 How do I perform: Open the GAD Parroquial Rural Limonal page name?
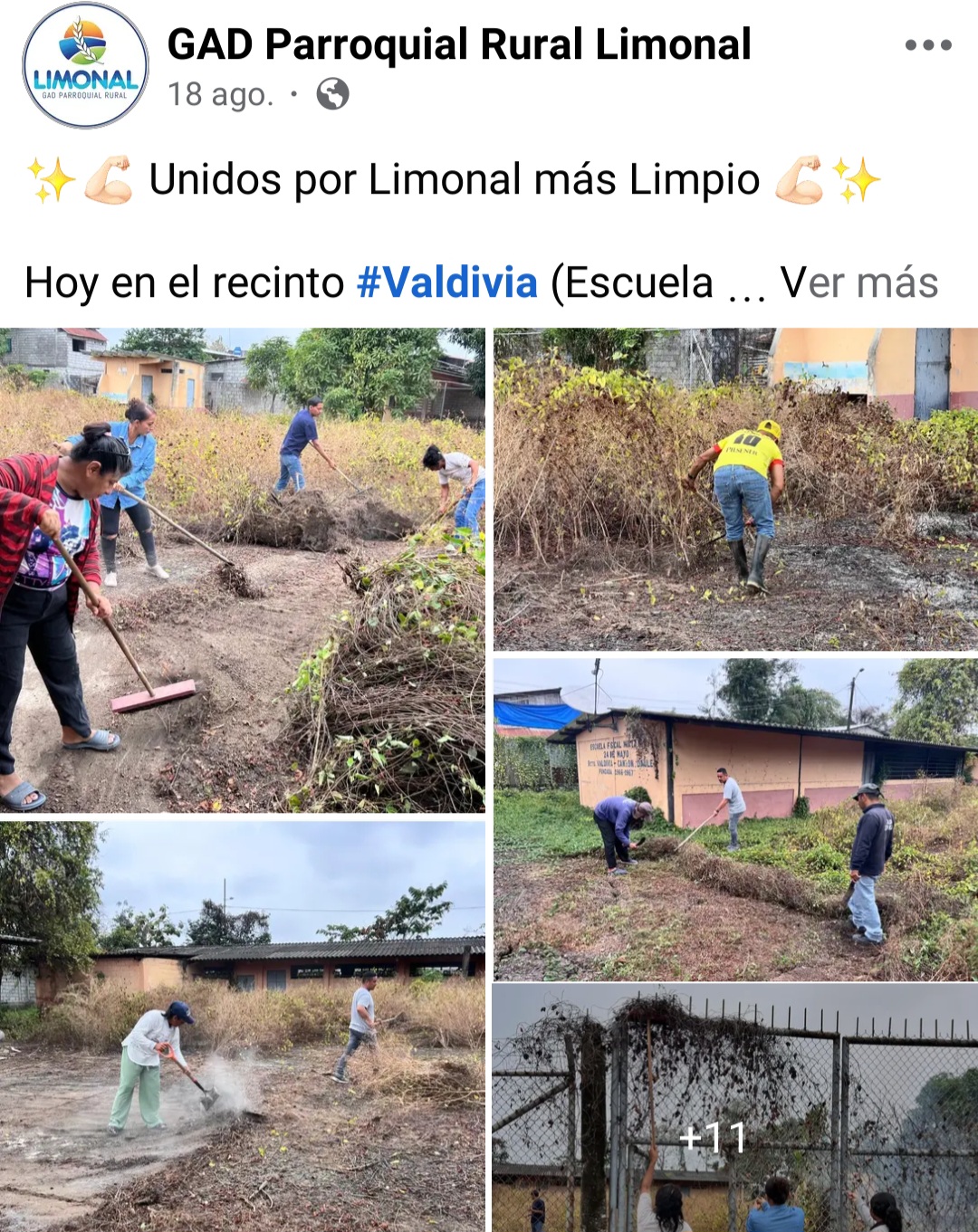(459, 44)
